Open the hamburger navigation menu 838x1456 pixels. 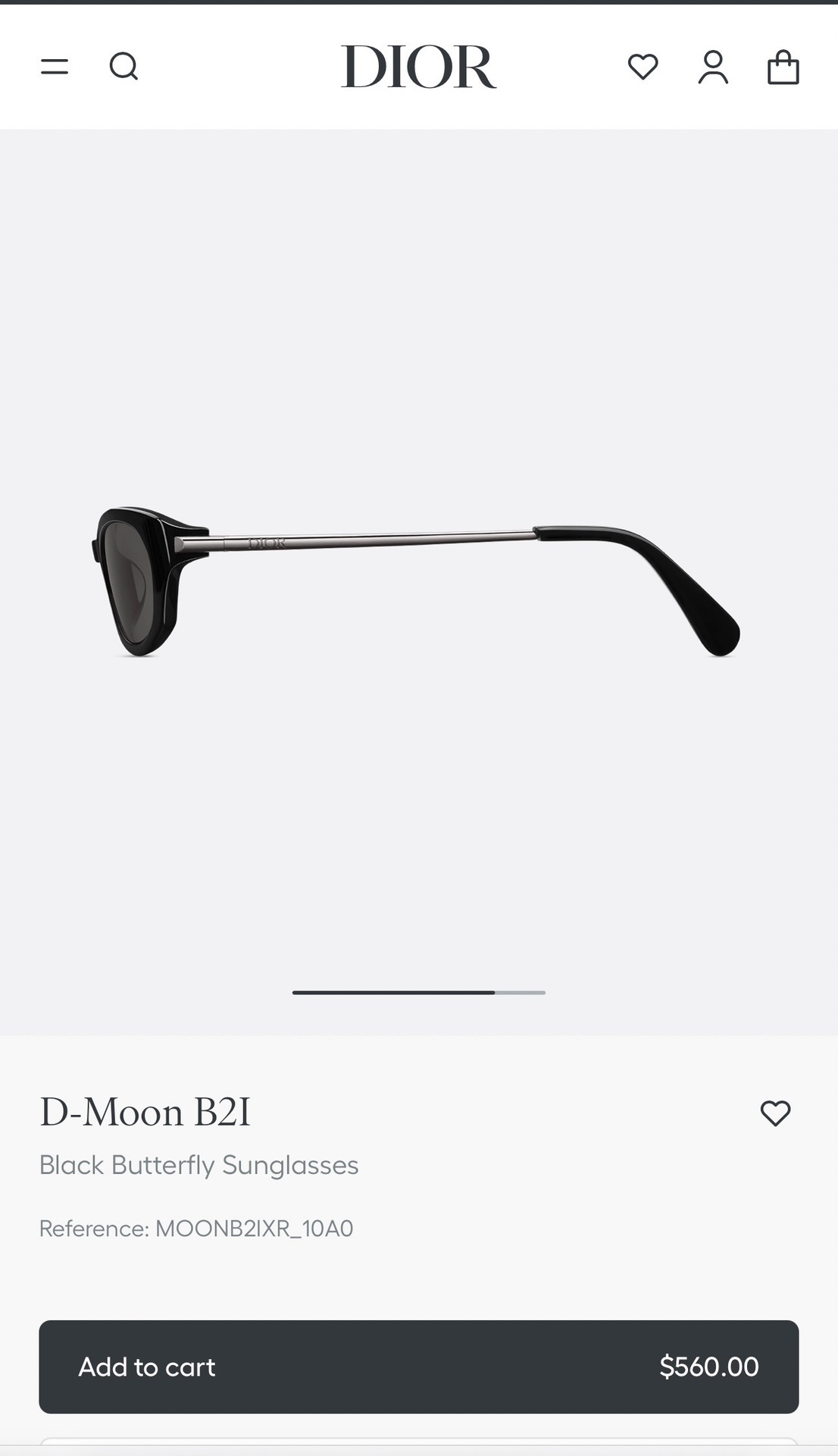pos(54,67)
